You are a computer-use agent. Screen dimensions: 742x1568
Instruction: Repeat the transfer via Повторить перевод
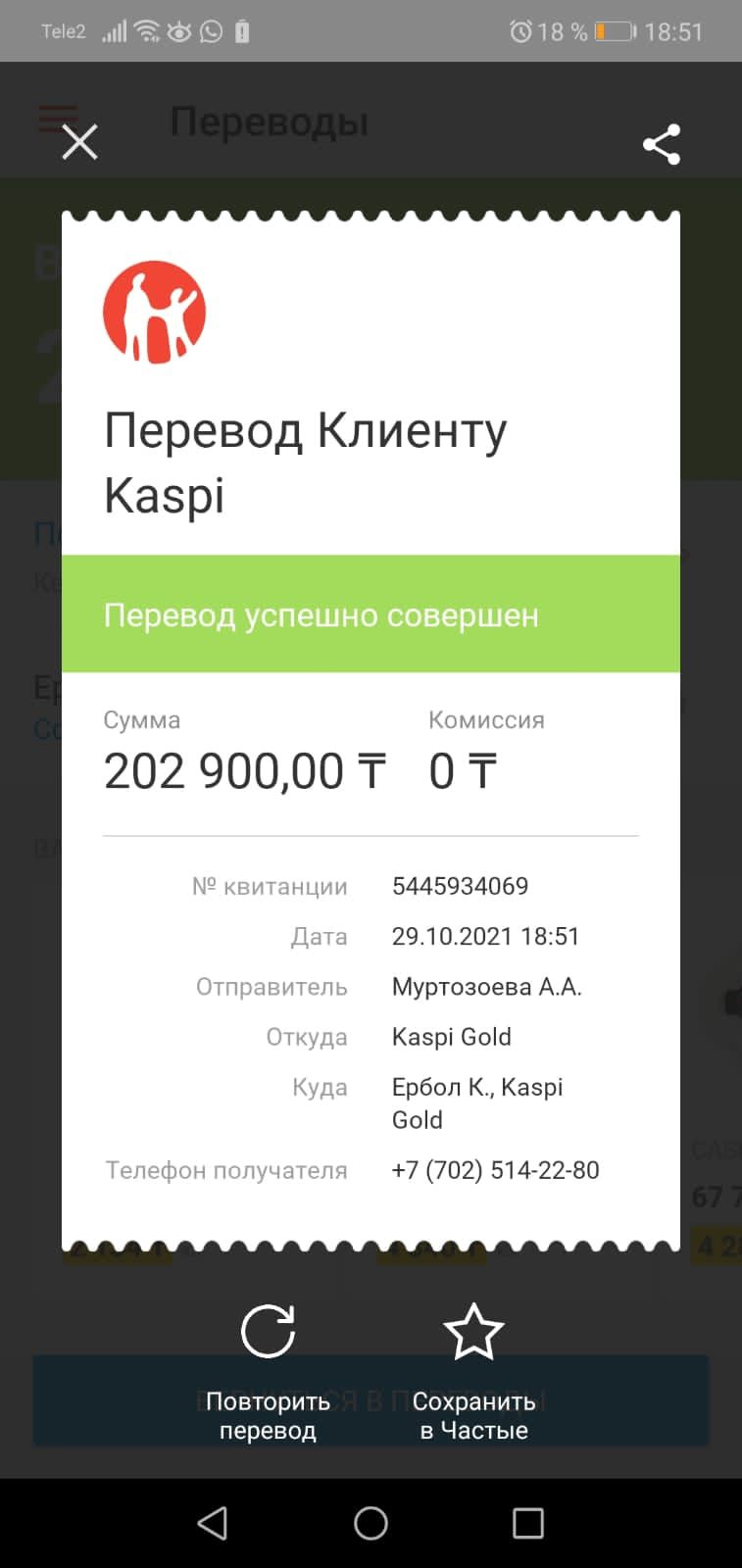point(268,1370)
